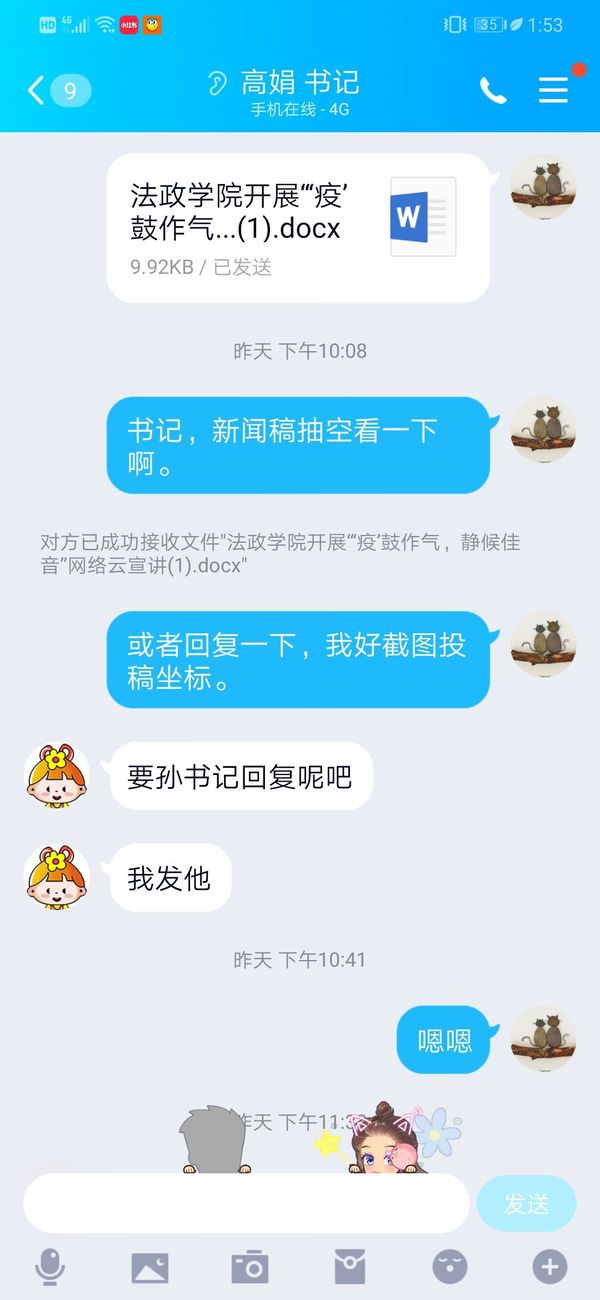View 高娟's profile via her avatar beside 我发他
The height and width of the screenshot is (1300, 600).
point(57,878)
